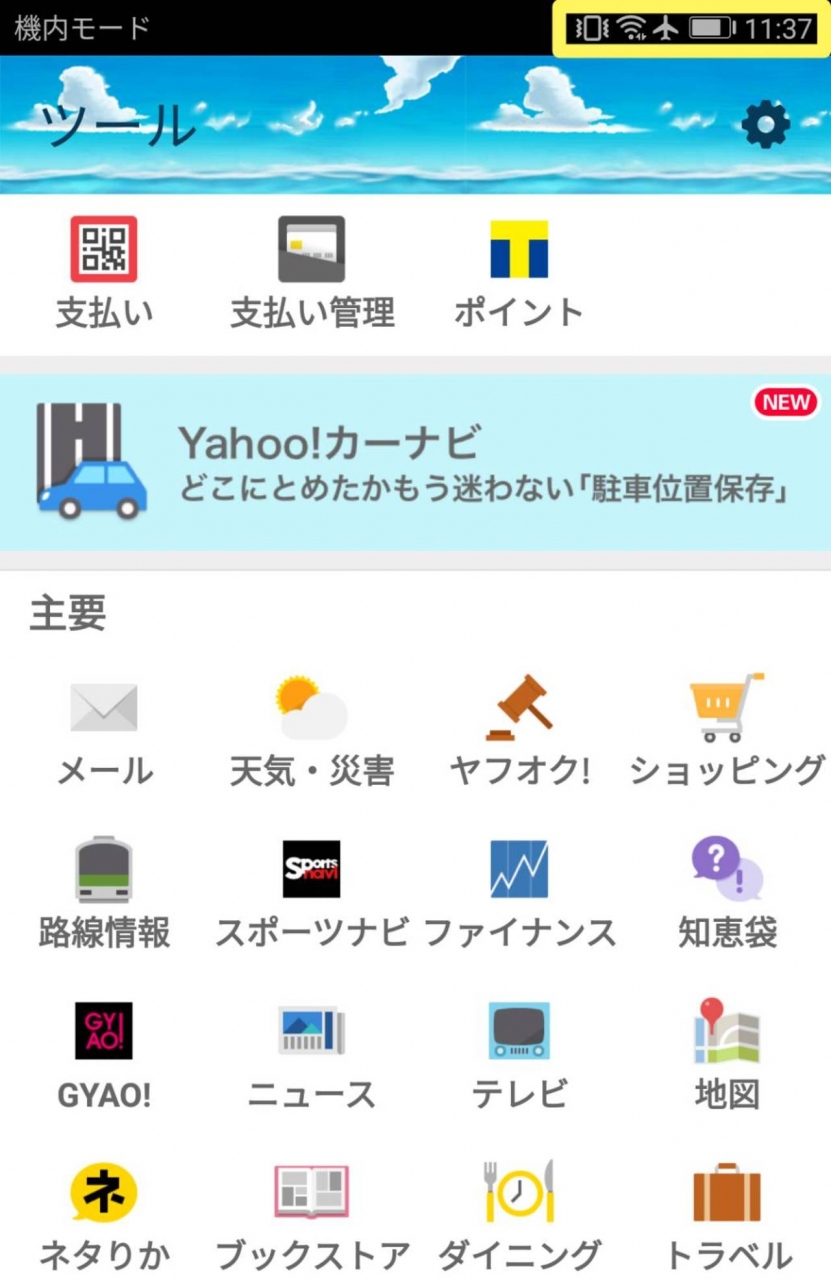Open メール

coord(104,730)
